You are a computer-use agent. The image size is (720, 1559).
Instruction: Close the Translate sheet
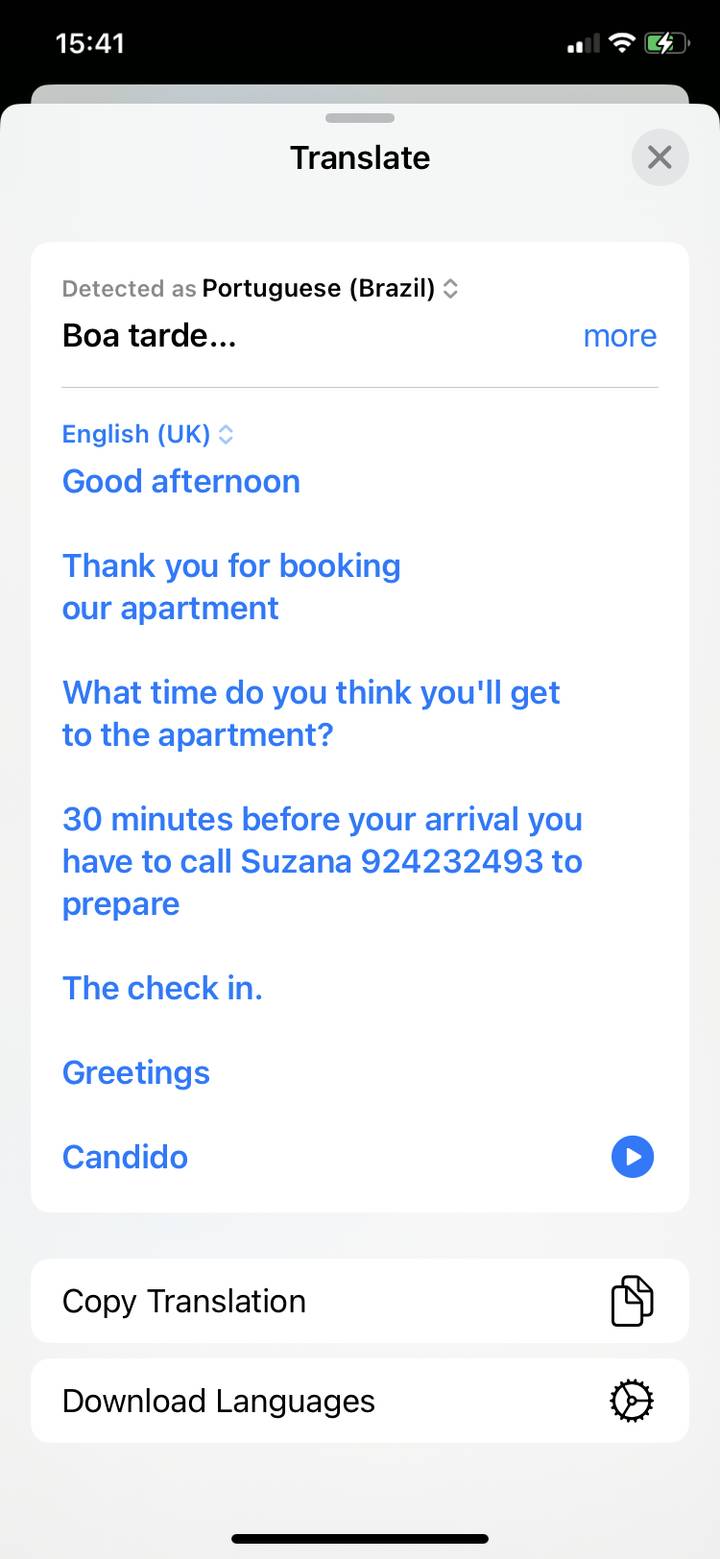tap(660, 157)
